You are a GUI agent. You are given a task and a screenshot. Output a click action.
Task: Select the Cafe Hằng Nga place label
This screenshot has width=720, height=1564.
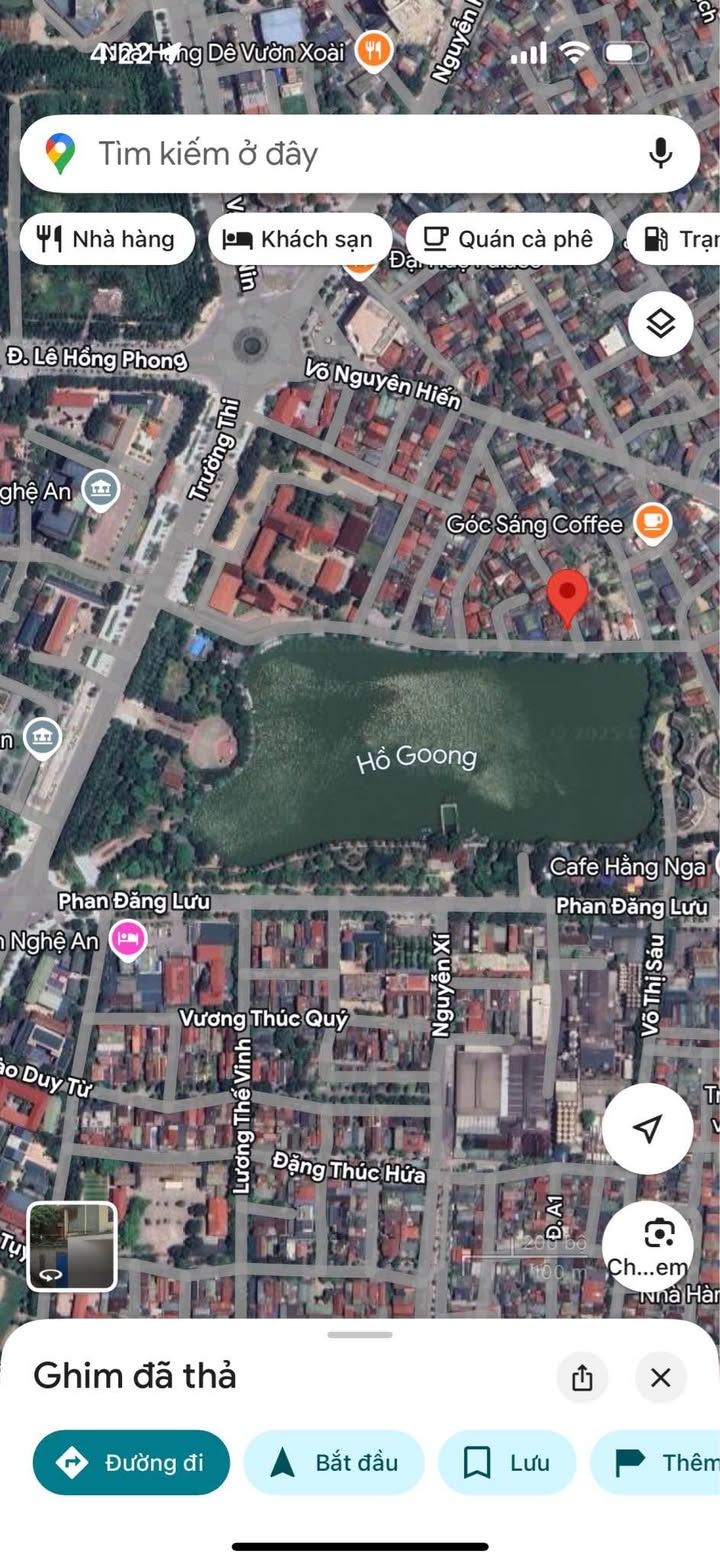click(628, 867)
